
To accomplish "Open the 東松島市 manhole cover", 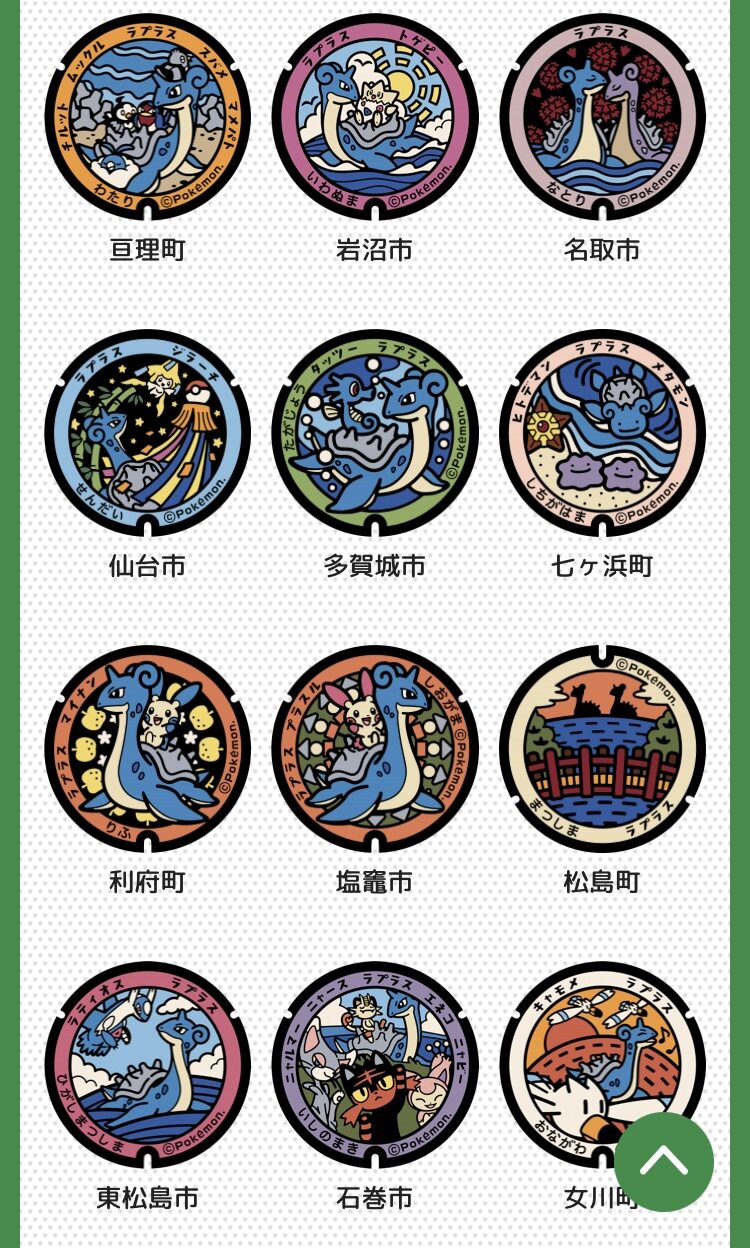I will 148,1066.
